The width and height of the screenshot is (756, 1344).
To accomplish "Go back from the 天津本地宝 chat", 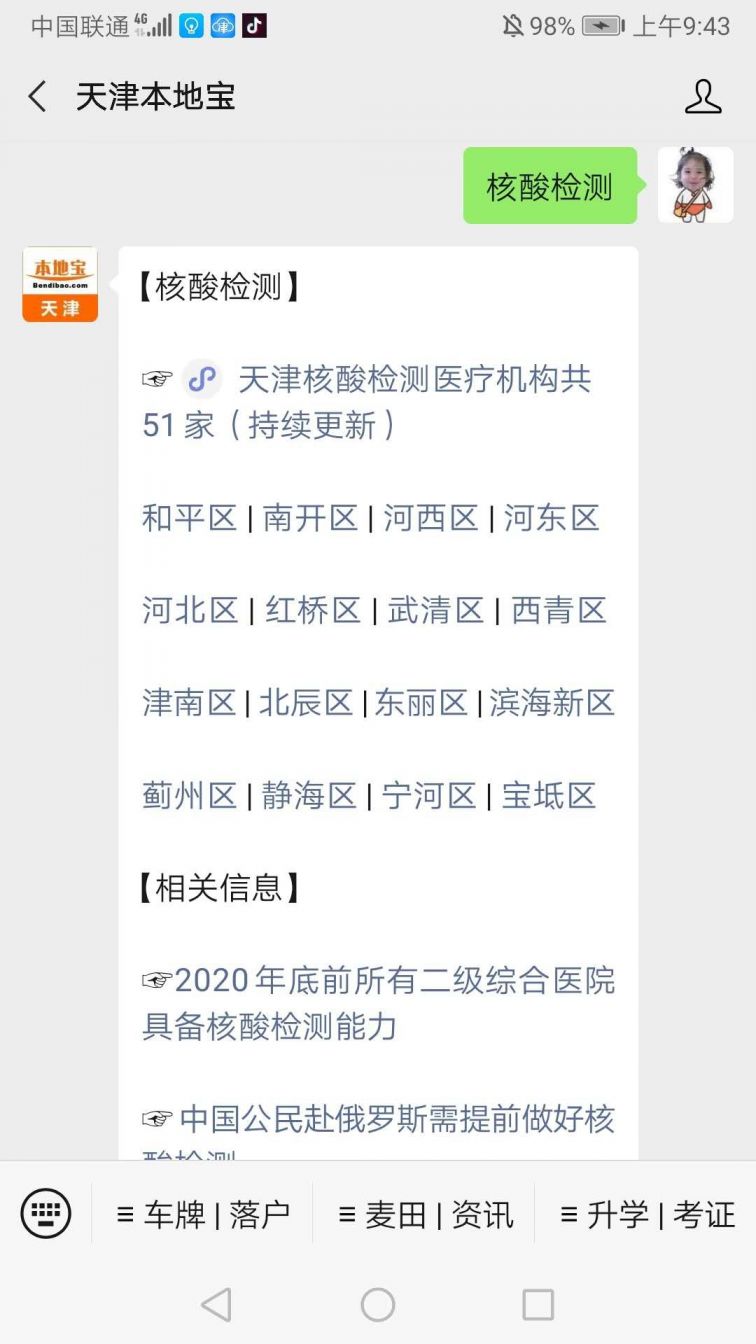I will (38, 97).
